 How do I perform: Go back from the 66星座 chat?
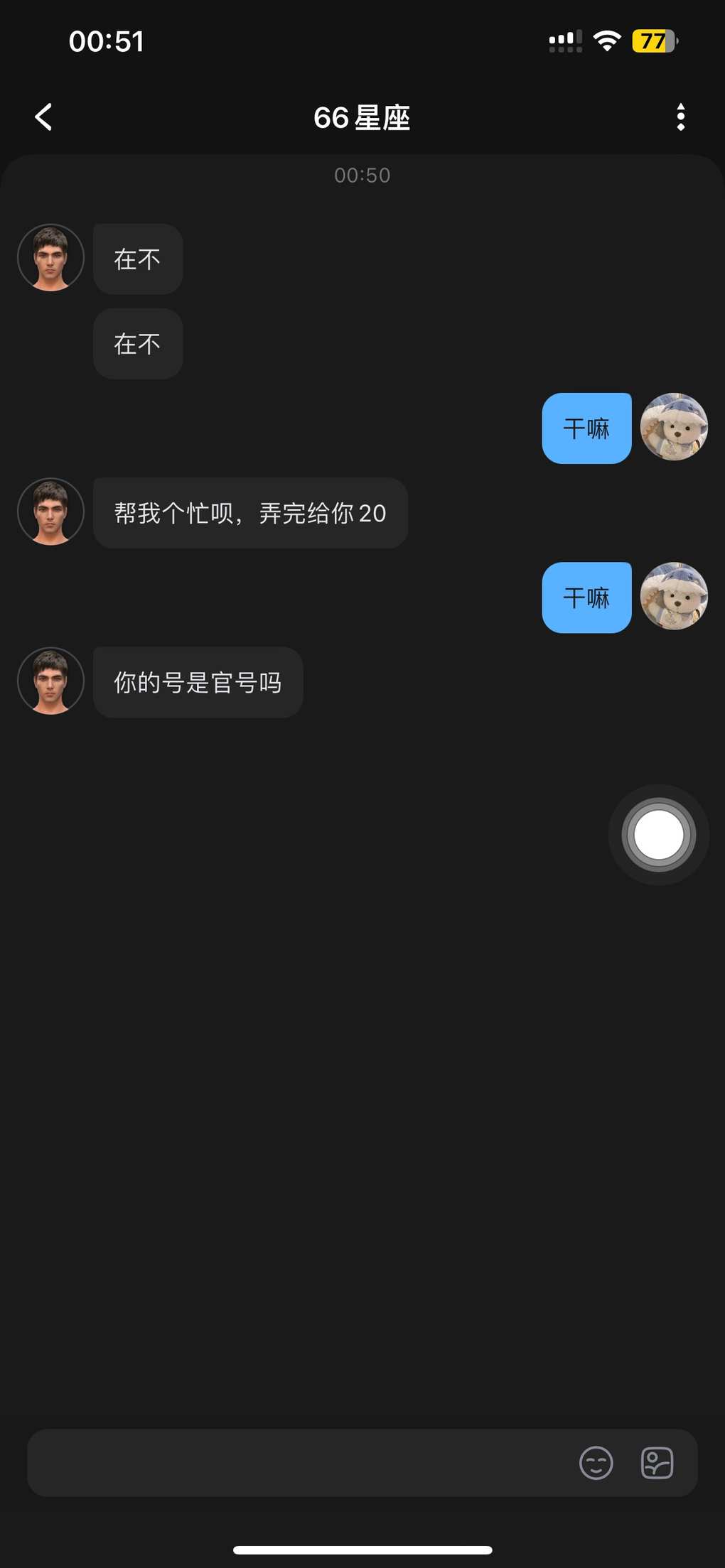(44, 117)
